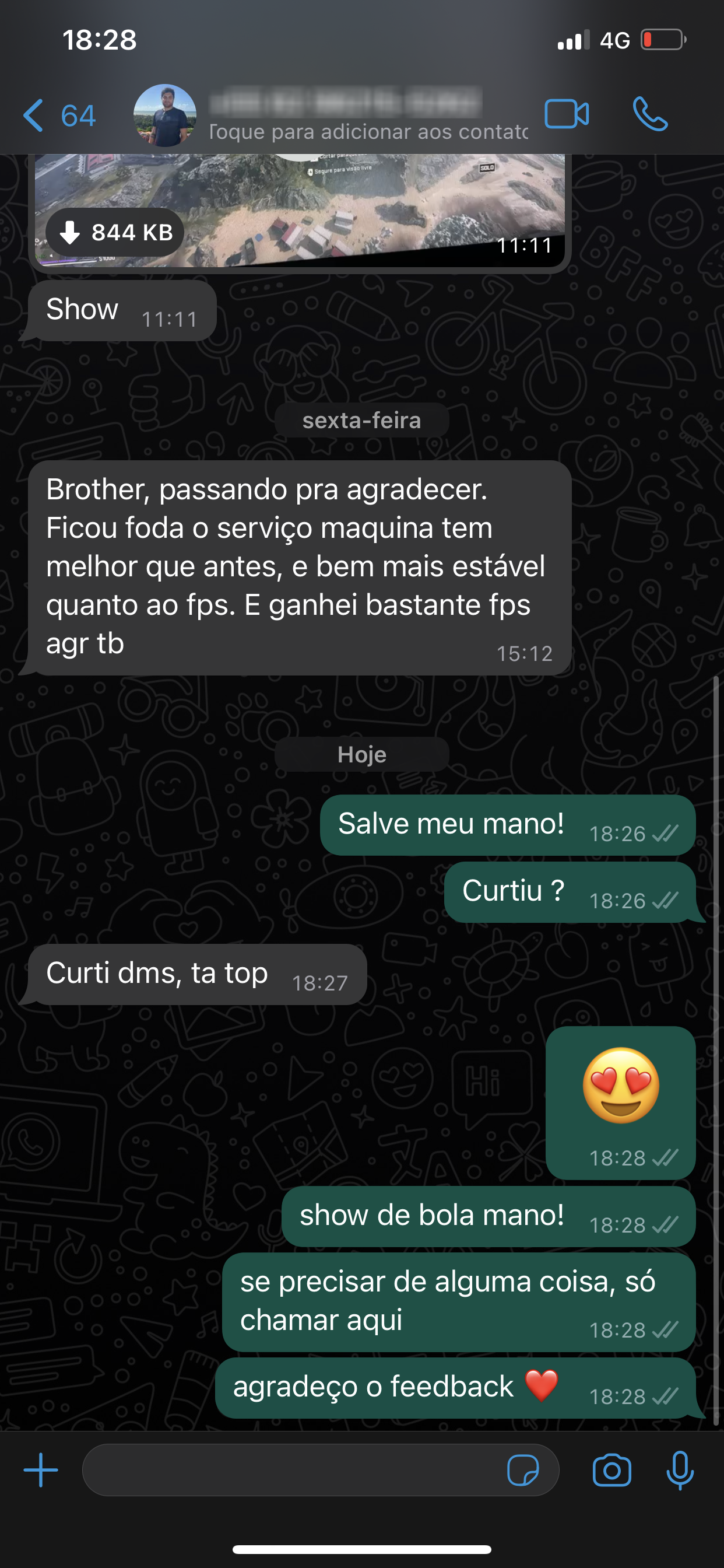The image size is (724, 1568).
Task: Tap the 'sexta-feira' date separator
Action: pos(361,420)
